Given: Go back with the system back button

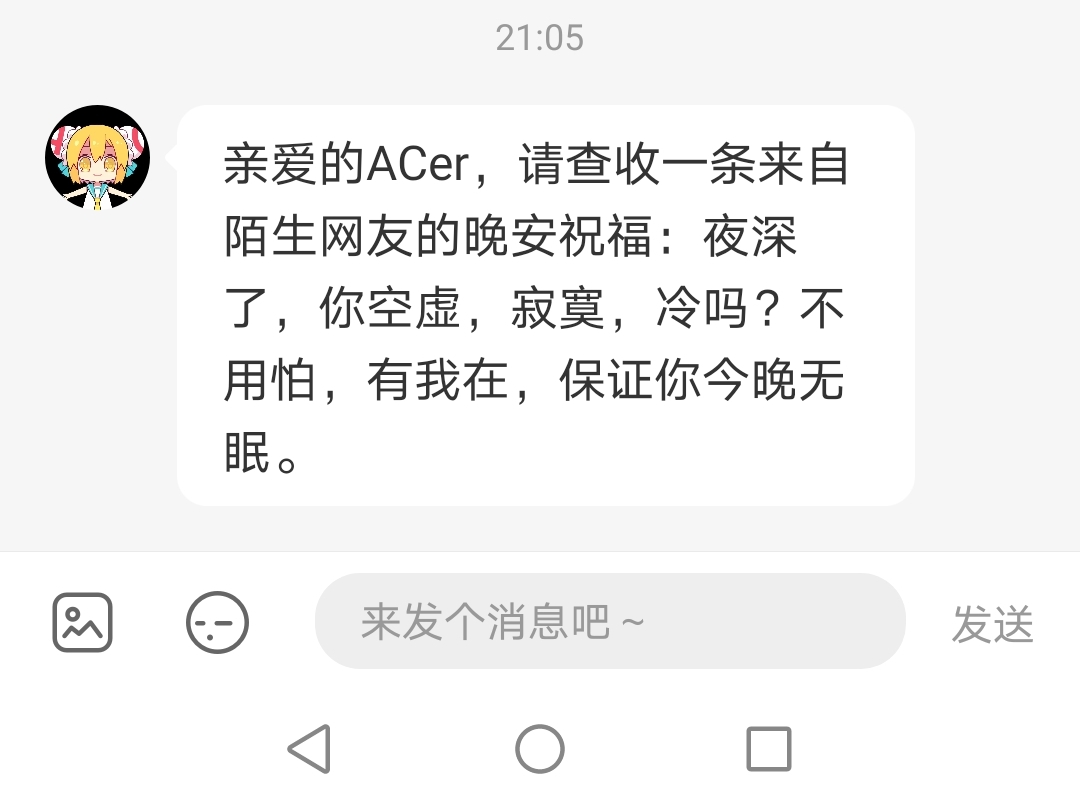Looking at the screenshot, I should coord(310,749).
